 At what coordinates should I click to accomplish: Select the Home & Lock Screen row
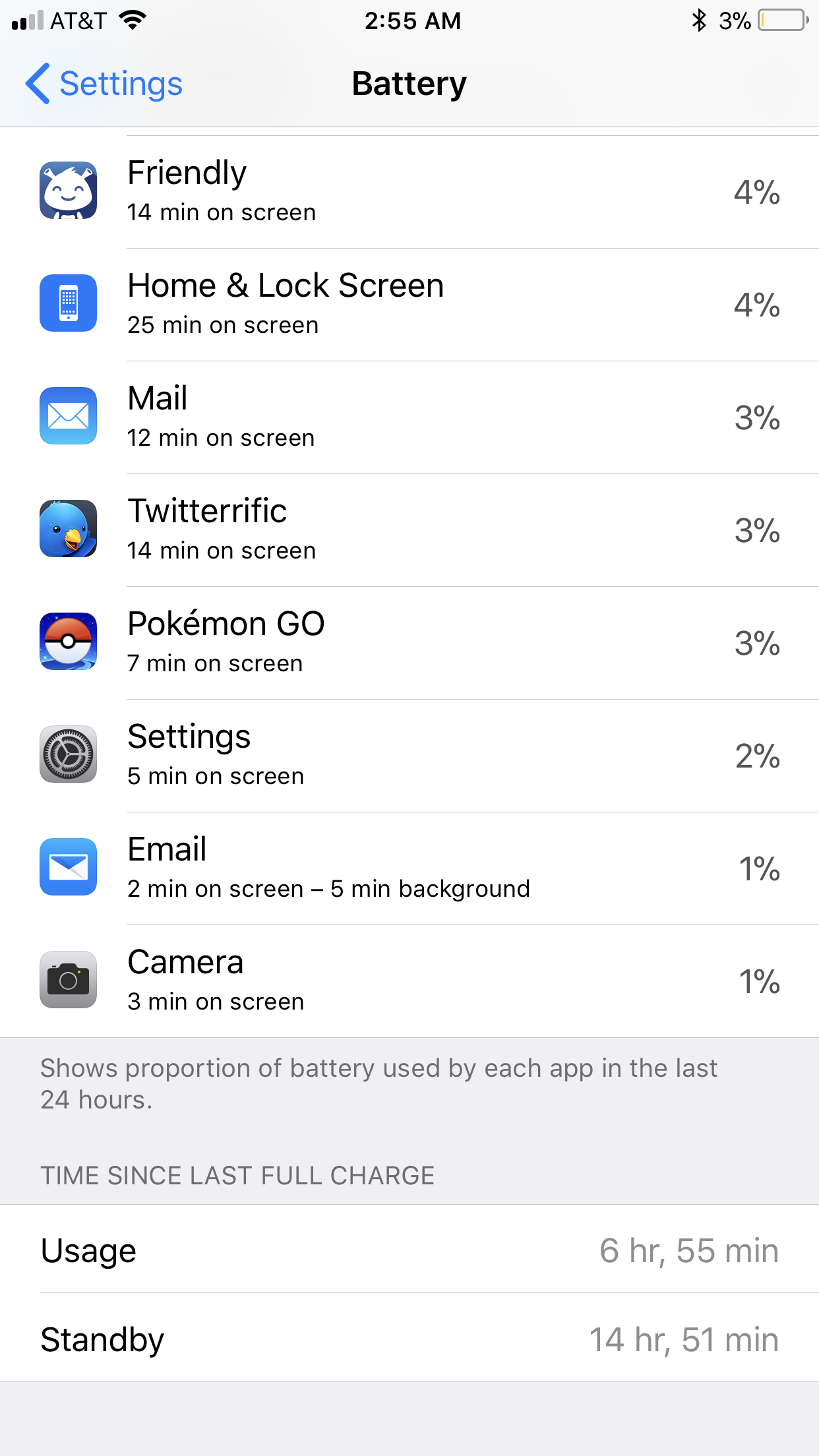[x=409, y=305]
